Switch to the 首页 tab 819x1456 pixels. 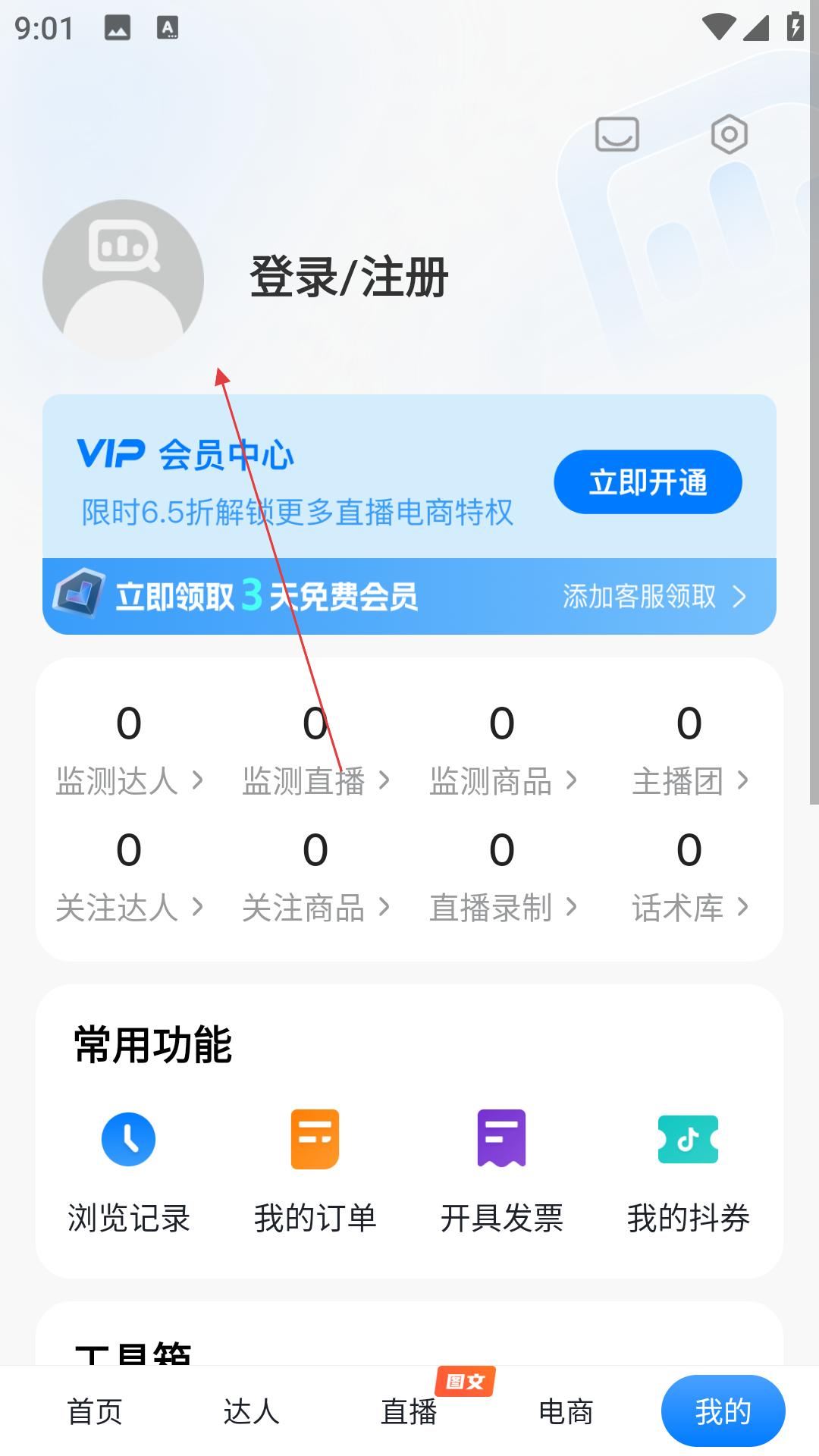pos(95,1412)
